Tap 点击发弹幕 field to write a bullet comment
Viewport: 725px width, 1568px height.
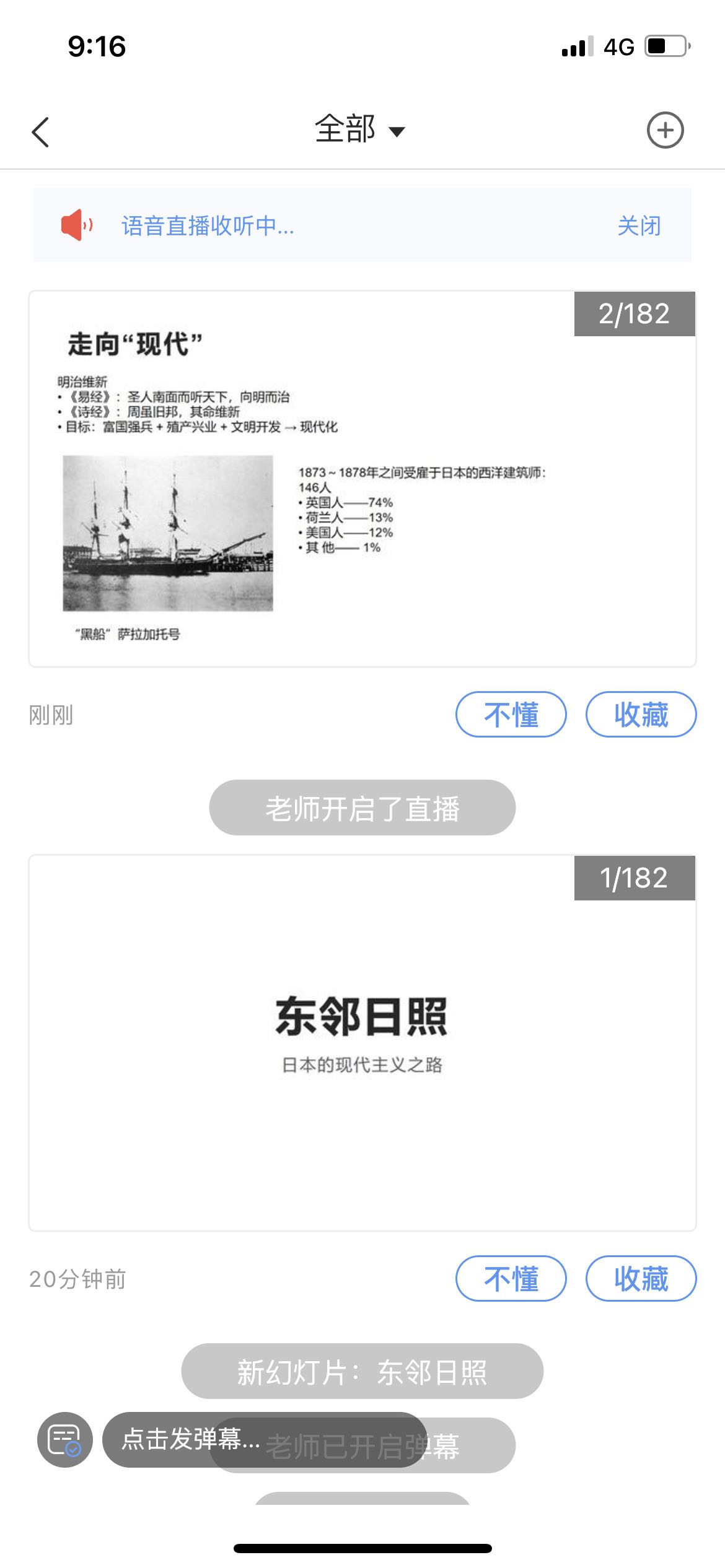[248, 1439]
